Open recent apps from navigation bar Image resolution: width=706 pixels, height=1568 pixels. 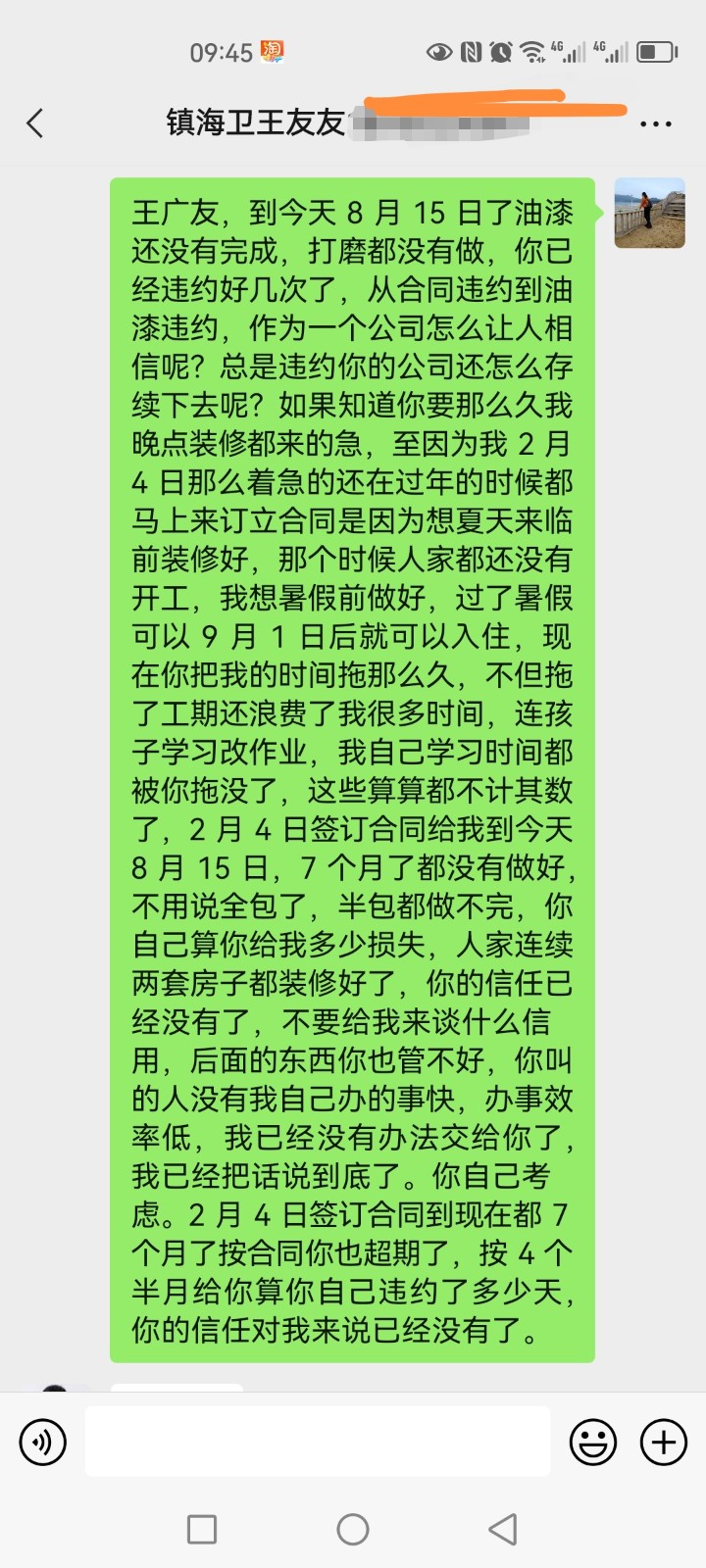[x=202, y=1529]
